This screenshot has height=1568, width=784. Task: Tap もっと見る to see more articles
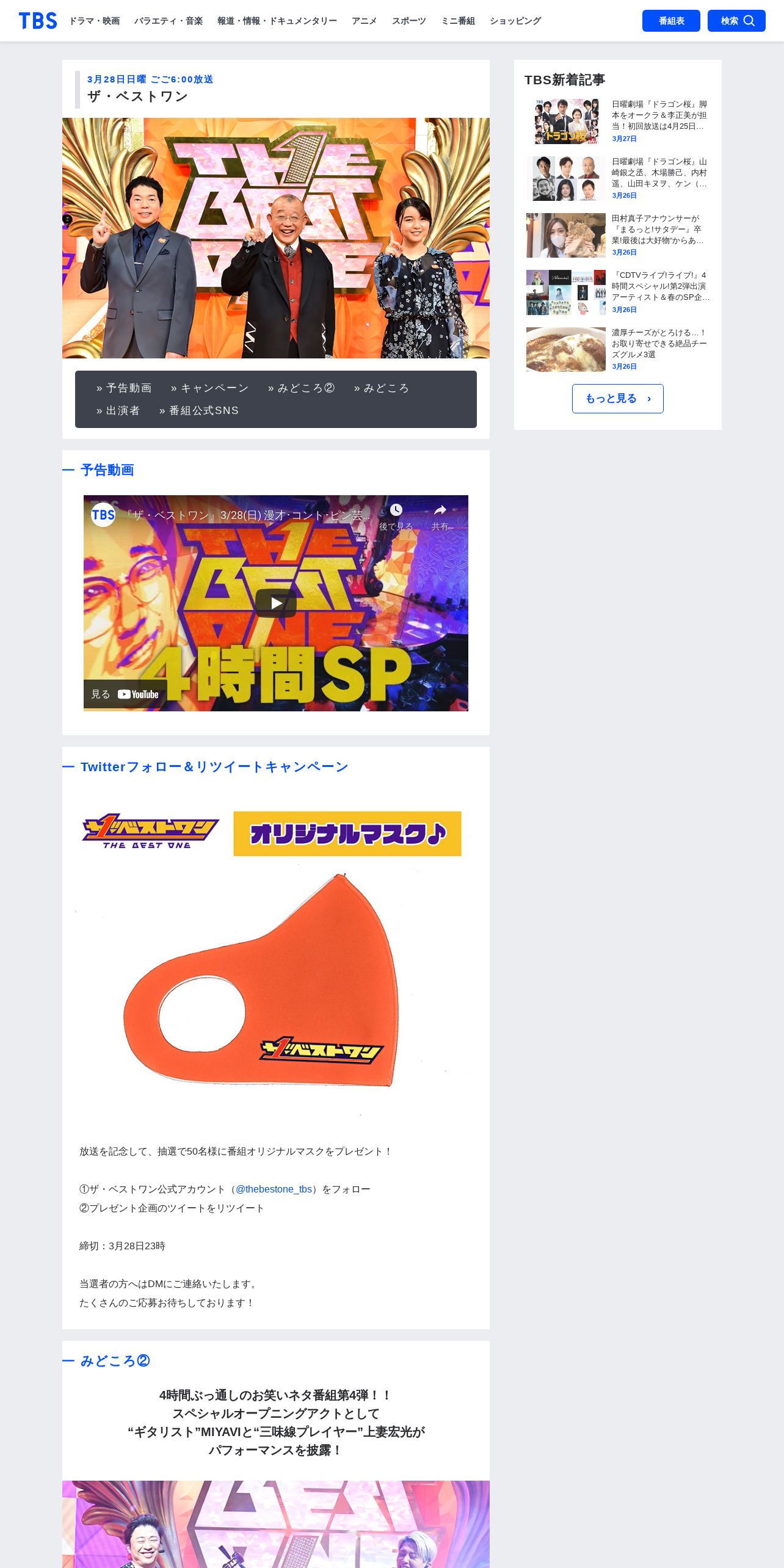[x=618, y=399]
